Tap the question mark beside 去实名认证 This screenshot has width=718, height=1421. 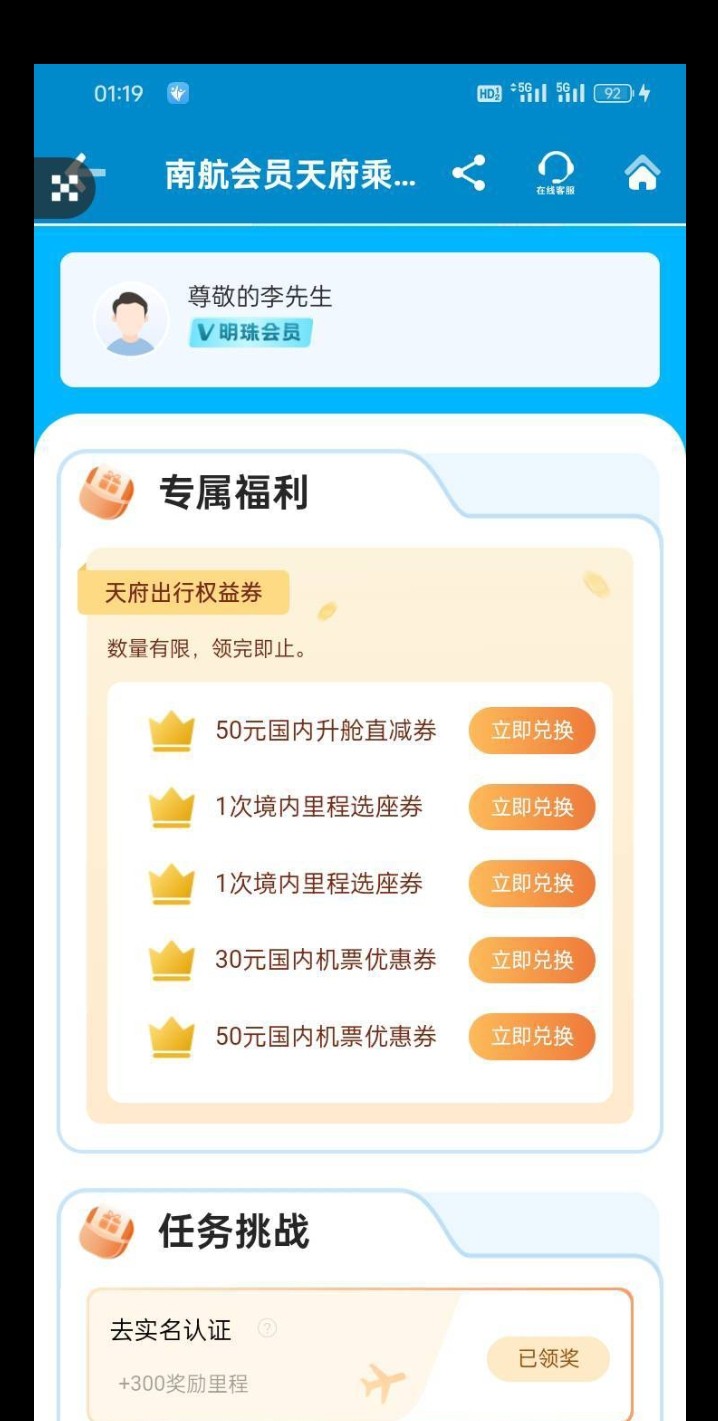pyautogui.click(x=266, y=1328)
